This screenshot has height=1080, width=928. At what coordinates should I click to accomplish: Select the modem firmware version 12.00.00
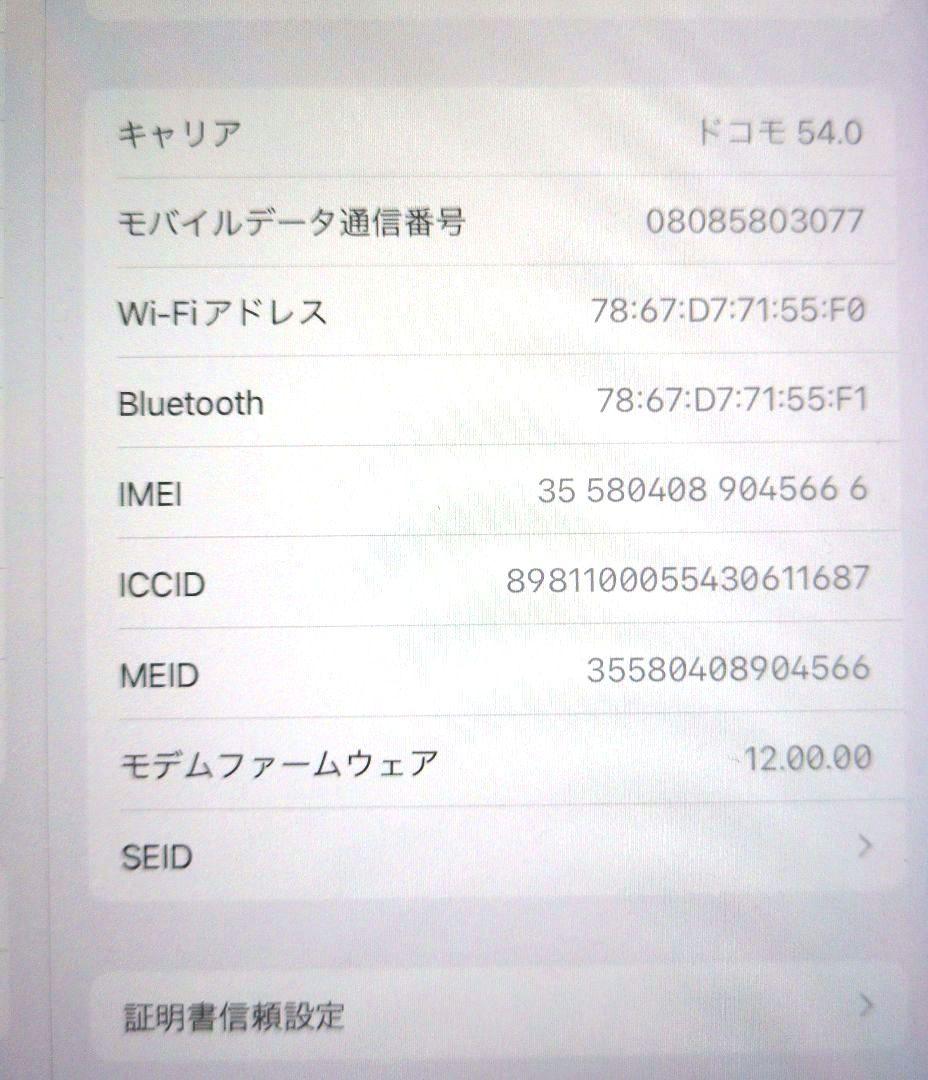point(812,758)
